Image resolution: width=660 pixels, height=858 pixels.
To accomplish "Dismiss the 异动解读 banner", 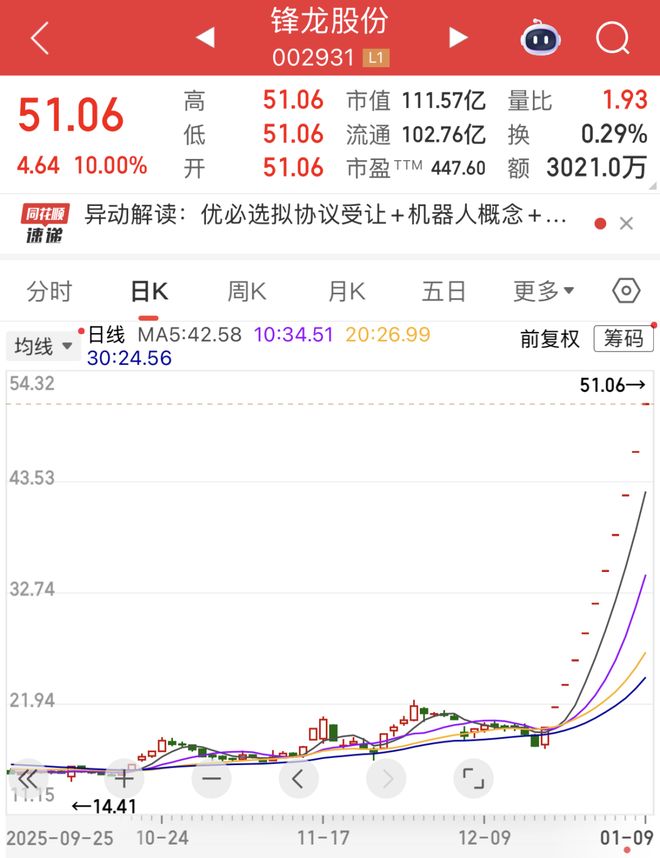I will 626,224.
